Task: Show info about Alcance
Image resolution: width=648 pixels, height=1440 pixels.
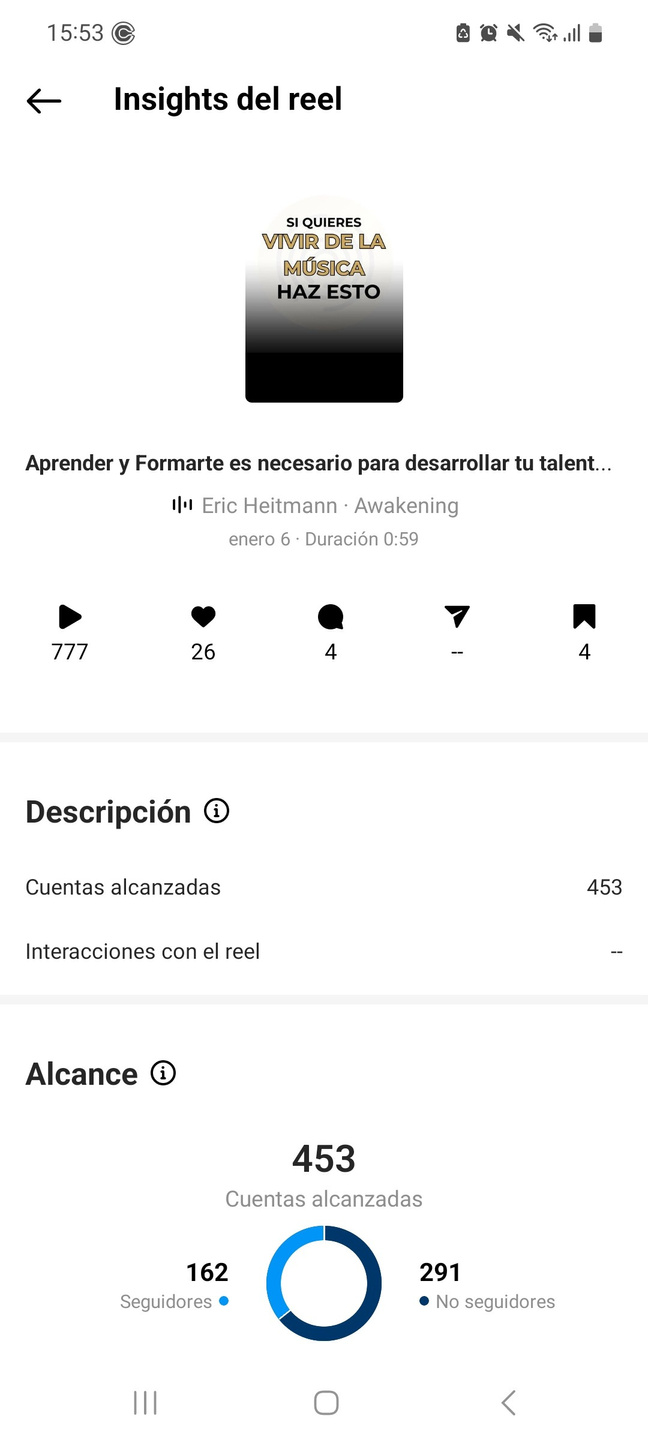Action: [x=163, y=1073]
